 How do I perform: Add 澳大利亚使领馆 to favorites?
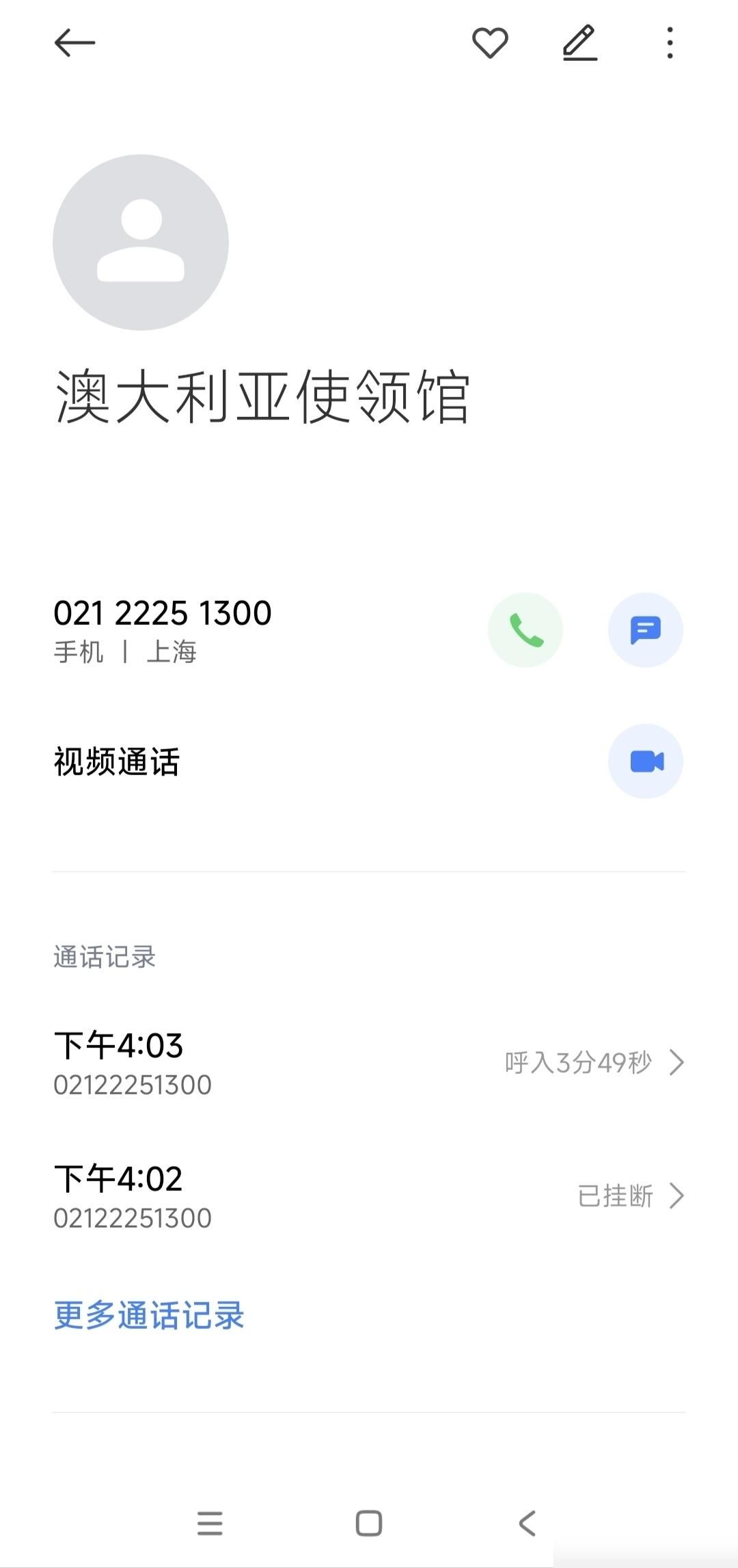(490, 43)
